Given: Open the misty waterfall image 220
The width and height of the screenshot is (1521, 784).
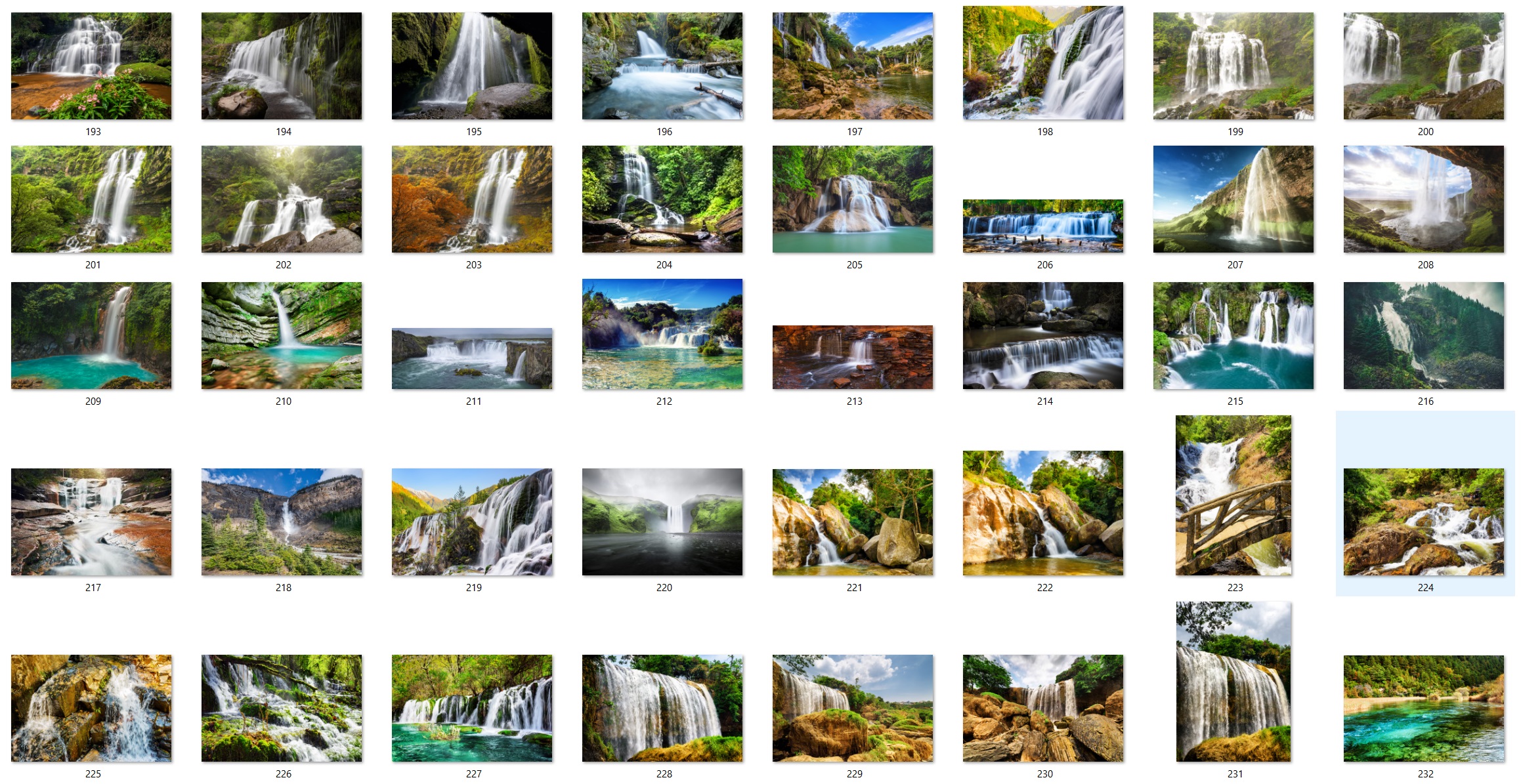Looking at the screenshot, I should click(662, 522).
